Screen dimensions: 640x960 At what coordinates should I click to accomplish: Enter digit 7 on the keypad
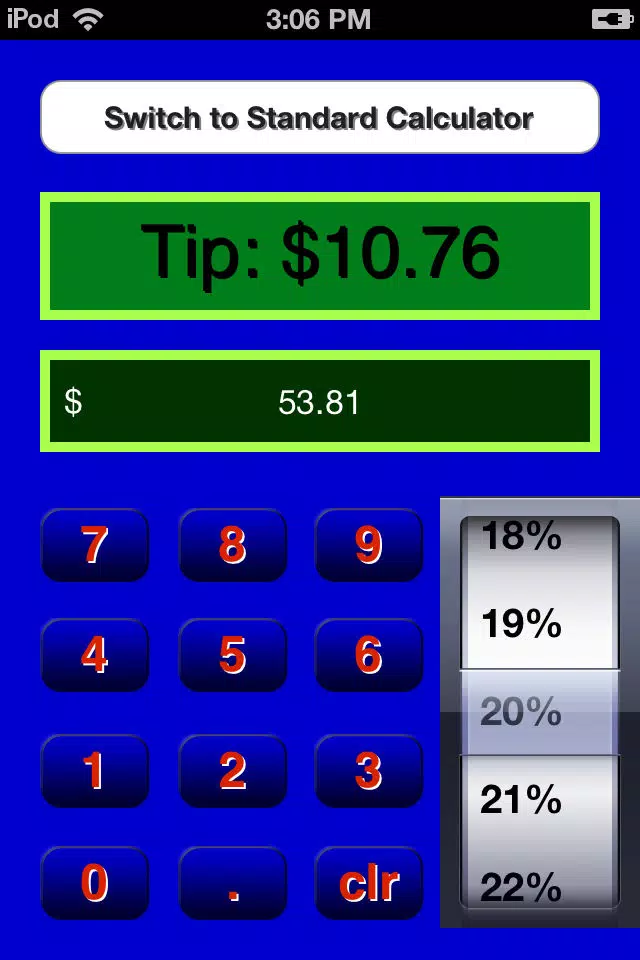(x=95, y=545)
